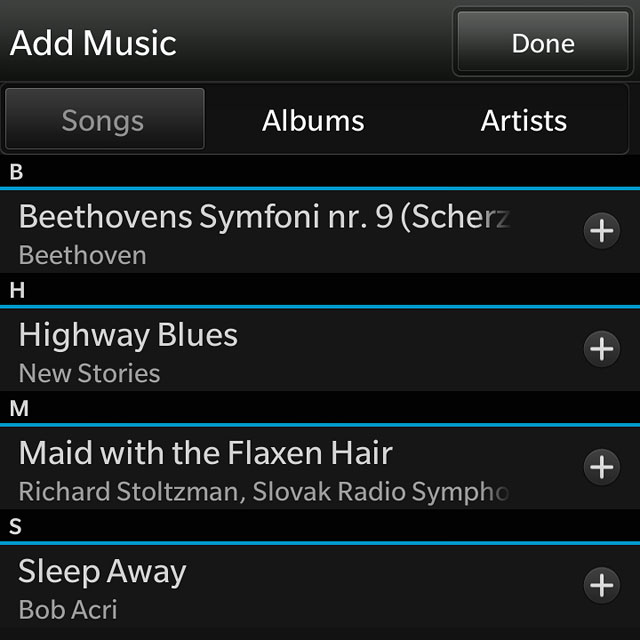
Task: Tap the Done button
Action: [543, 43]
